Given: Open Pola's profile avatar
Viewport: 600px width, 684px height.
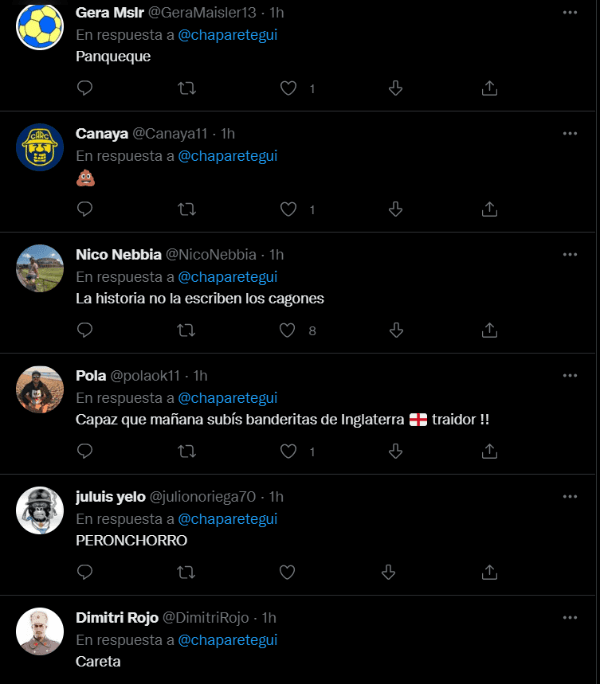Looking at the screenshot, I should tap(41, 389).
